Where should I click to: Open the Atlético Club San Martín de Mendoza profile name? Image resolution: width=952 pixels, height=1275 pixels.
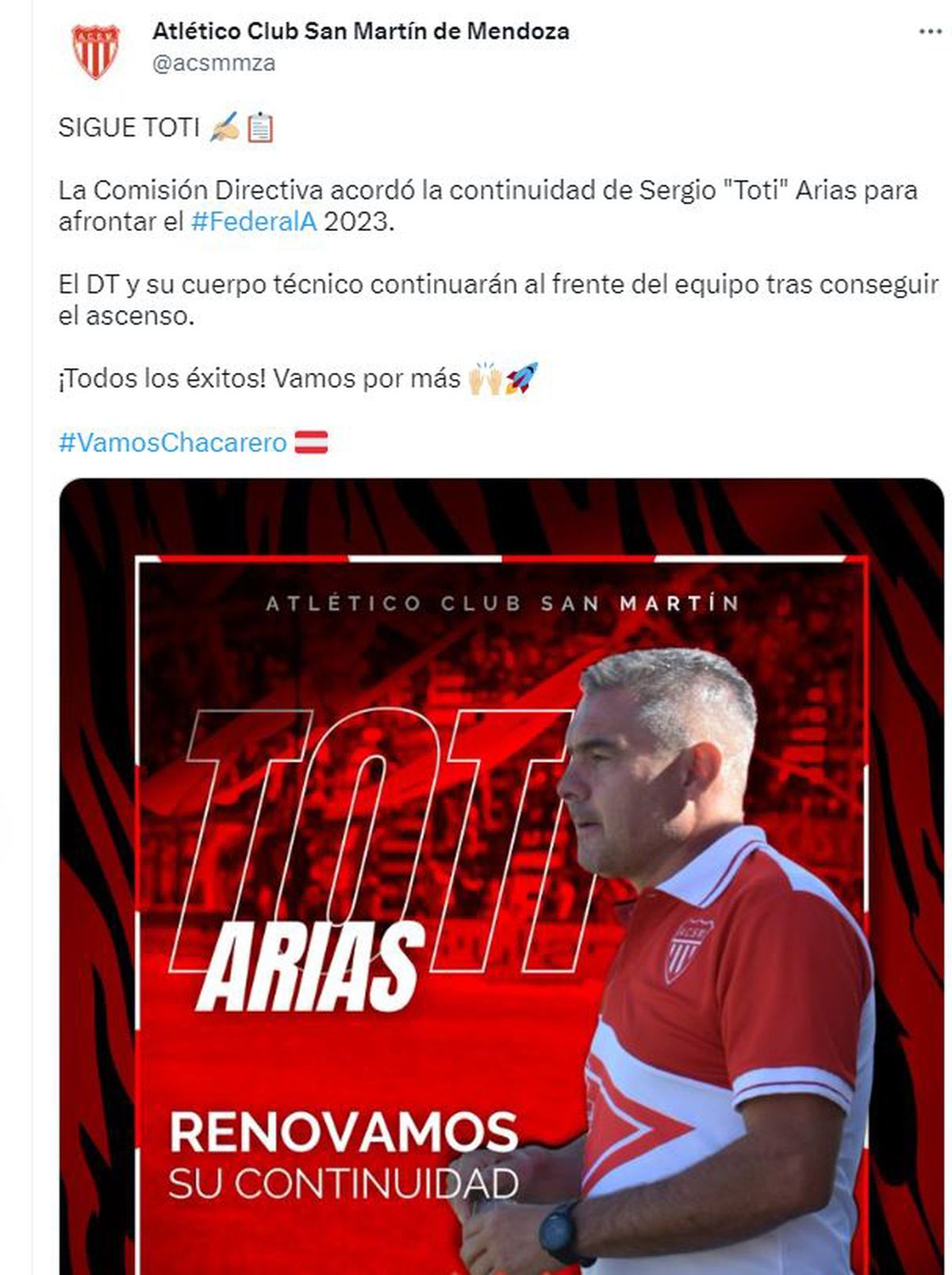[x=360, y=32]
